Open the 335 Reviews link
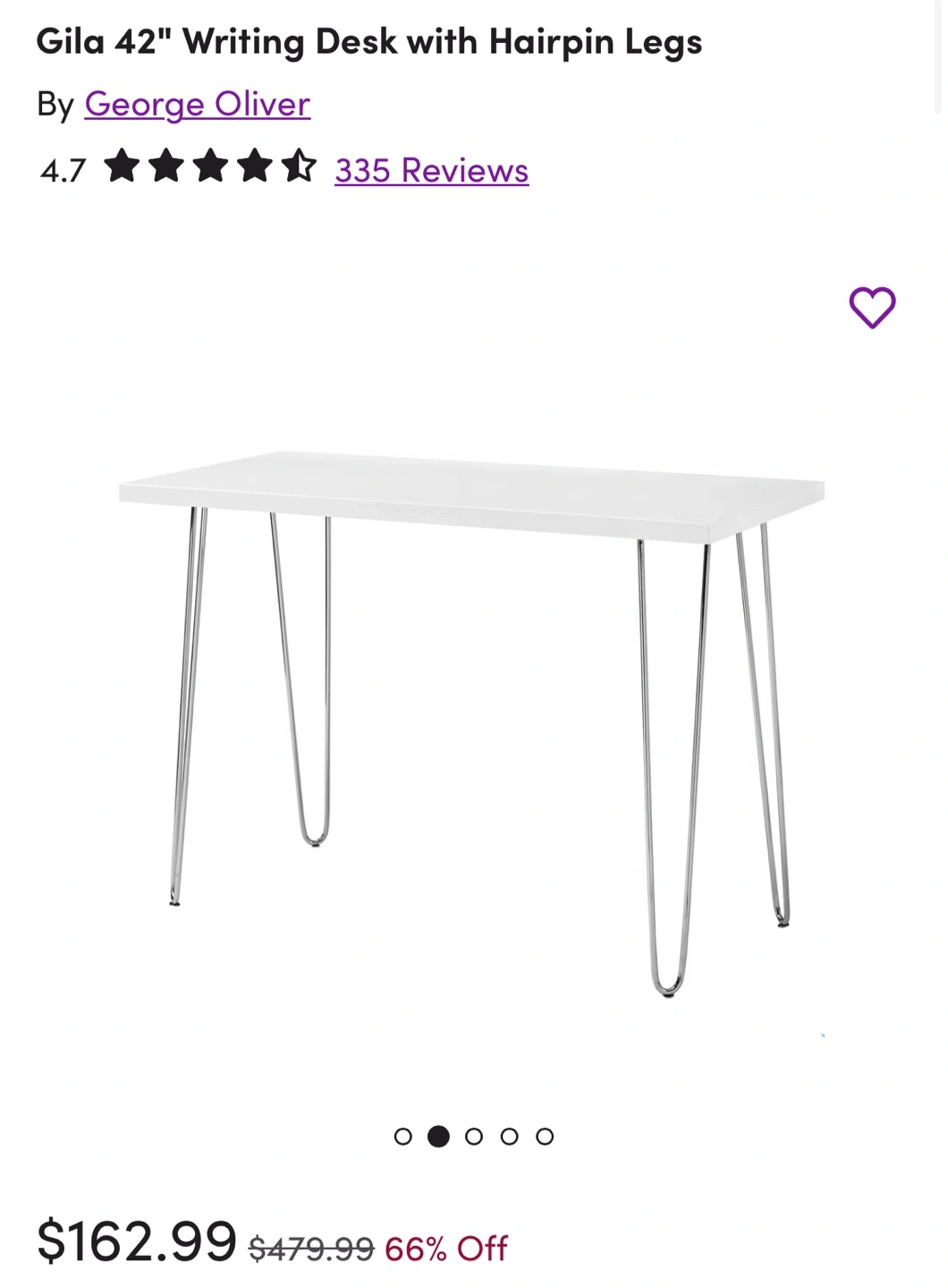Viewport: 948px width, 1288px height. click(x=431, y=170)
